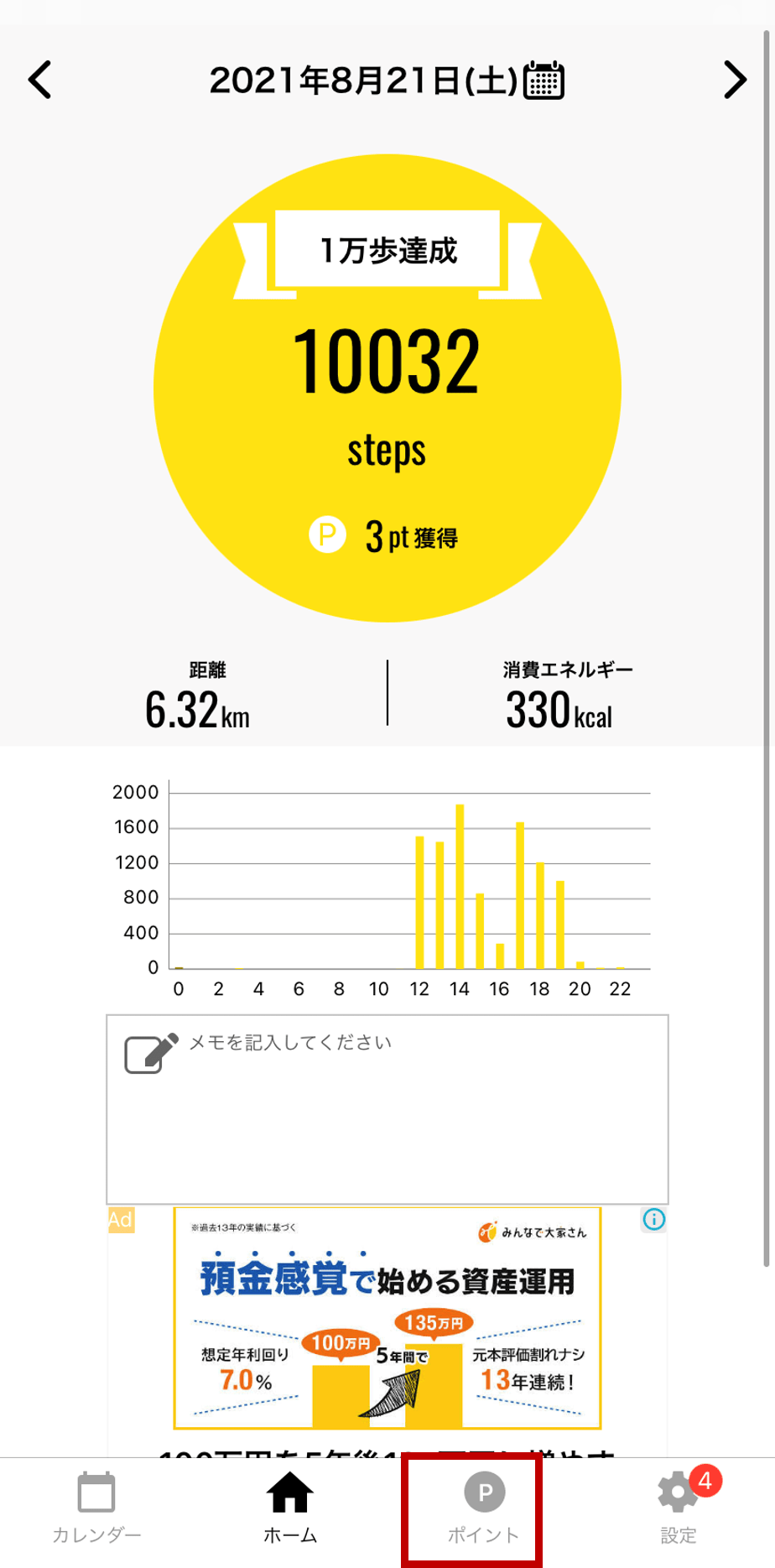The width and height of the screenshot is (775, 1568).
Task: Open the date picker calendar icon
Action: 544,81
